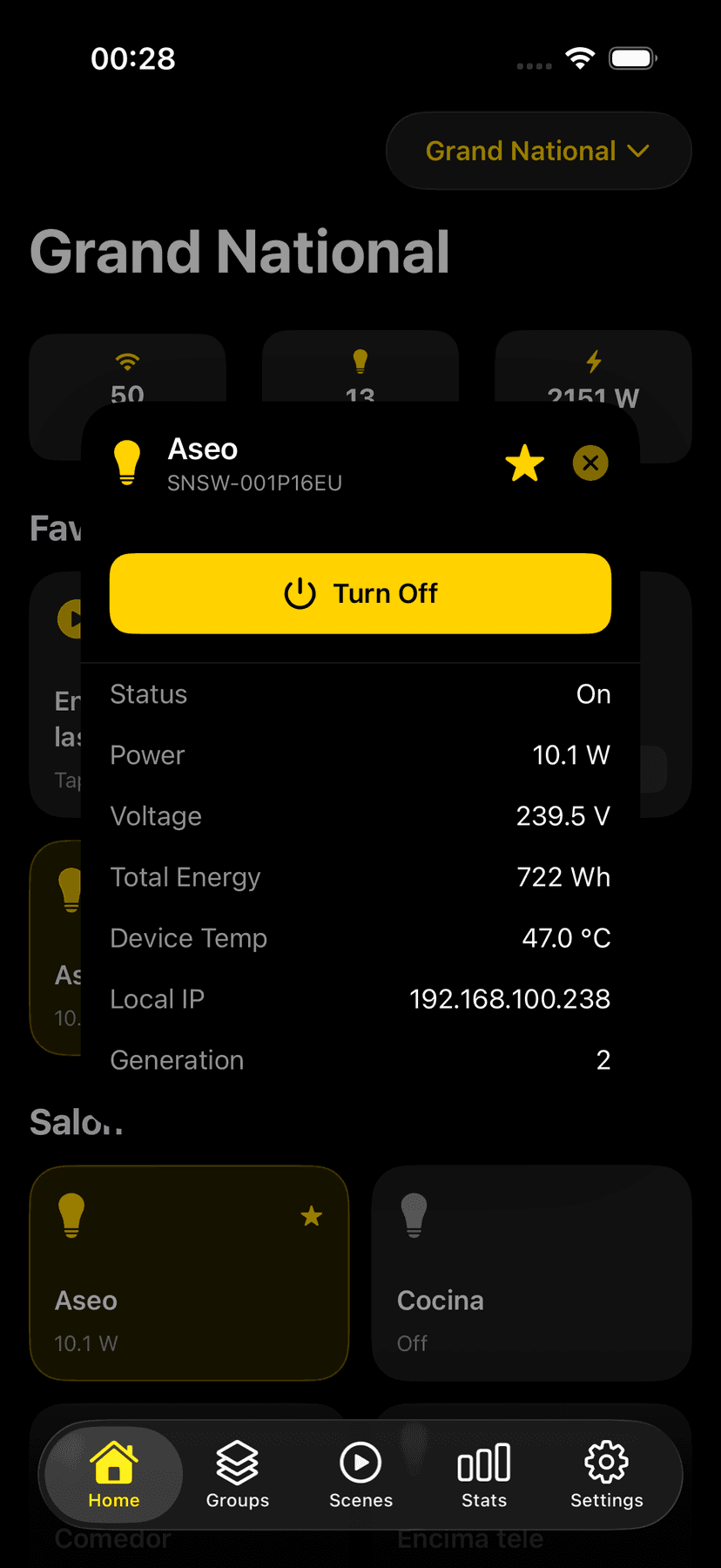The height and width of the screenshot is (1568, 721).
Task: Tap the Local IP address value
Action: (x=509, y=999)
